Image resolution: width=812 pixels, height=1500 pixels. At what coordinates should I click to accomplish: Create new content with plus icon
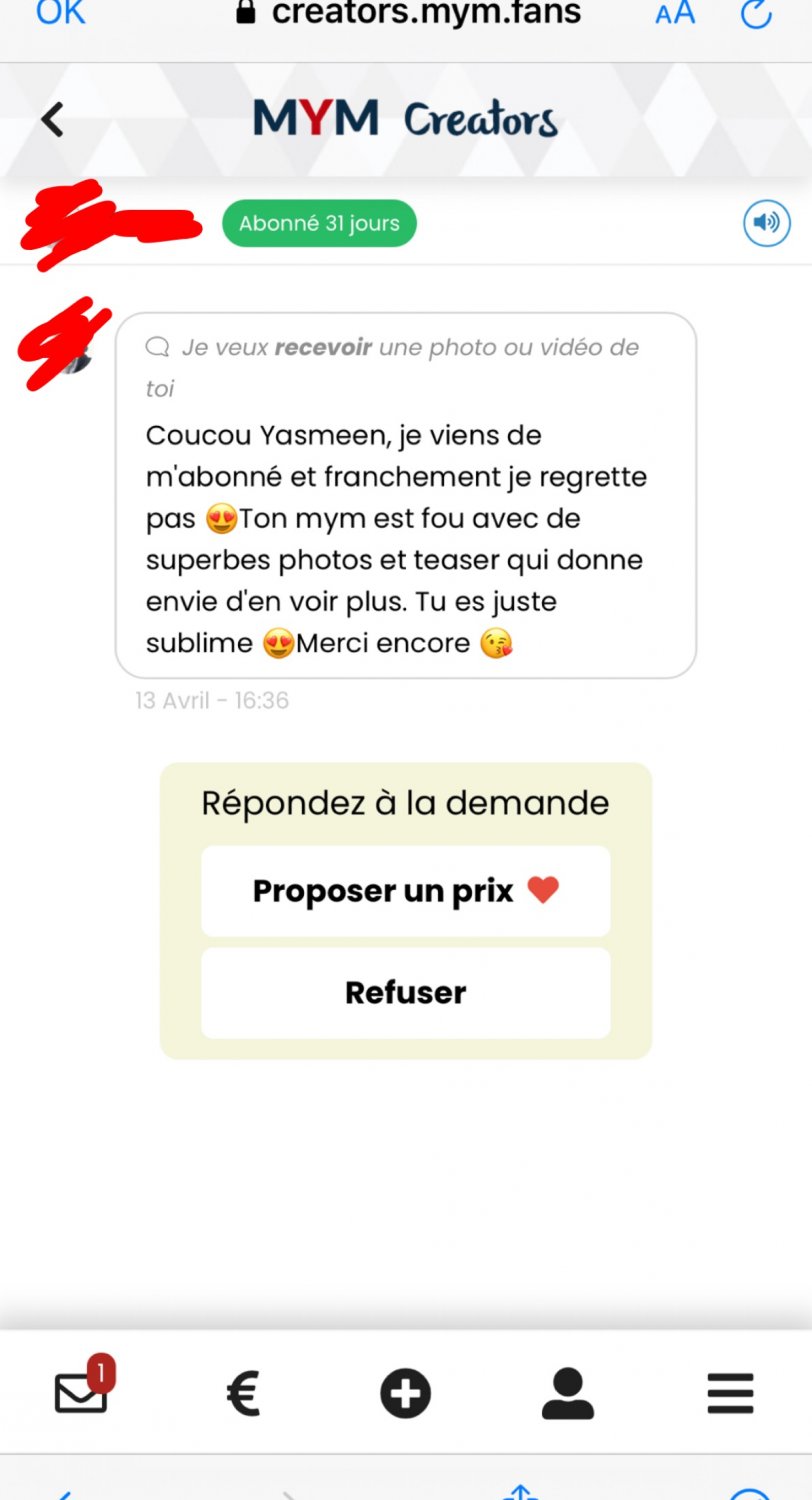405,1393
